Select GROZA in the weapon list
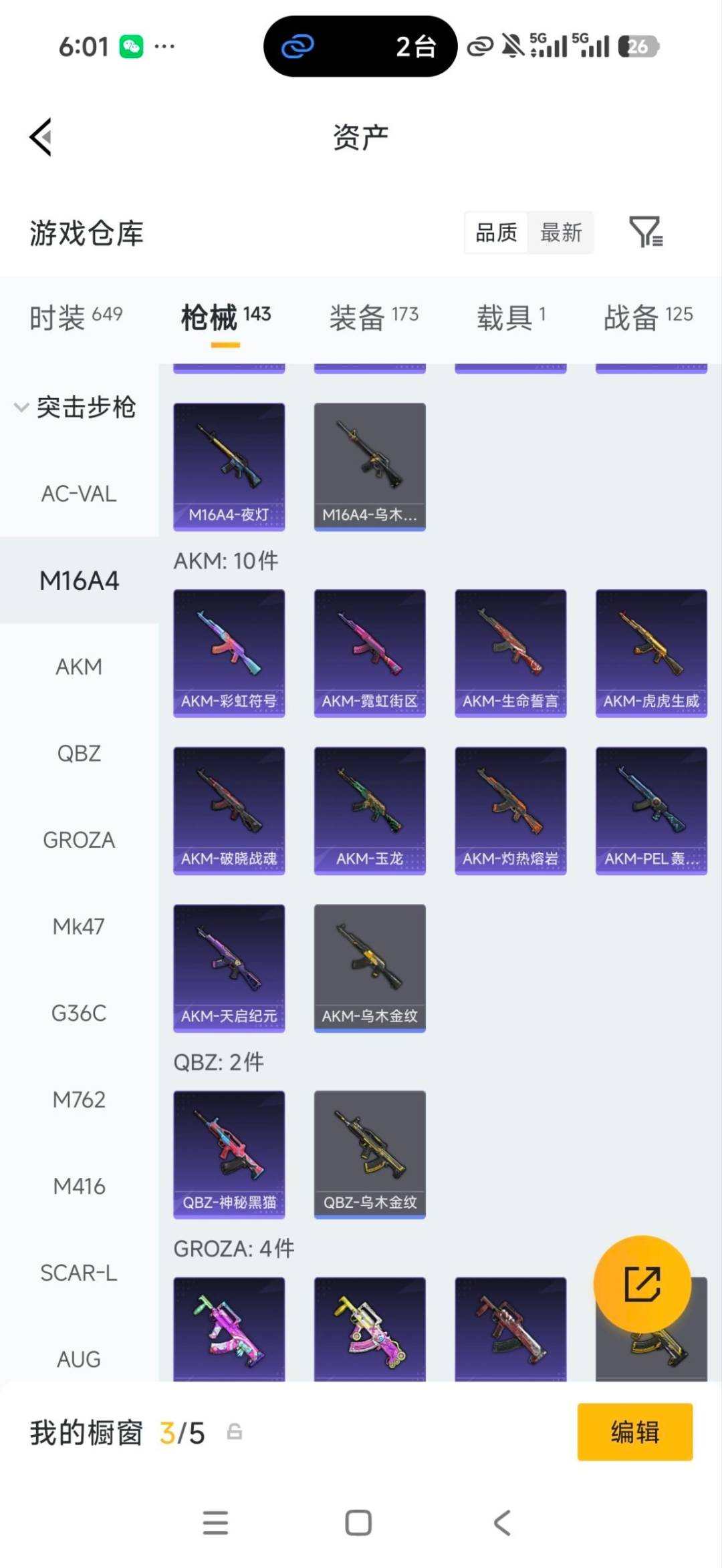 pyautogui.click(x=79, y=840)
